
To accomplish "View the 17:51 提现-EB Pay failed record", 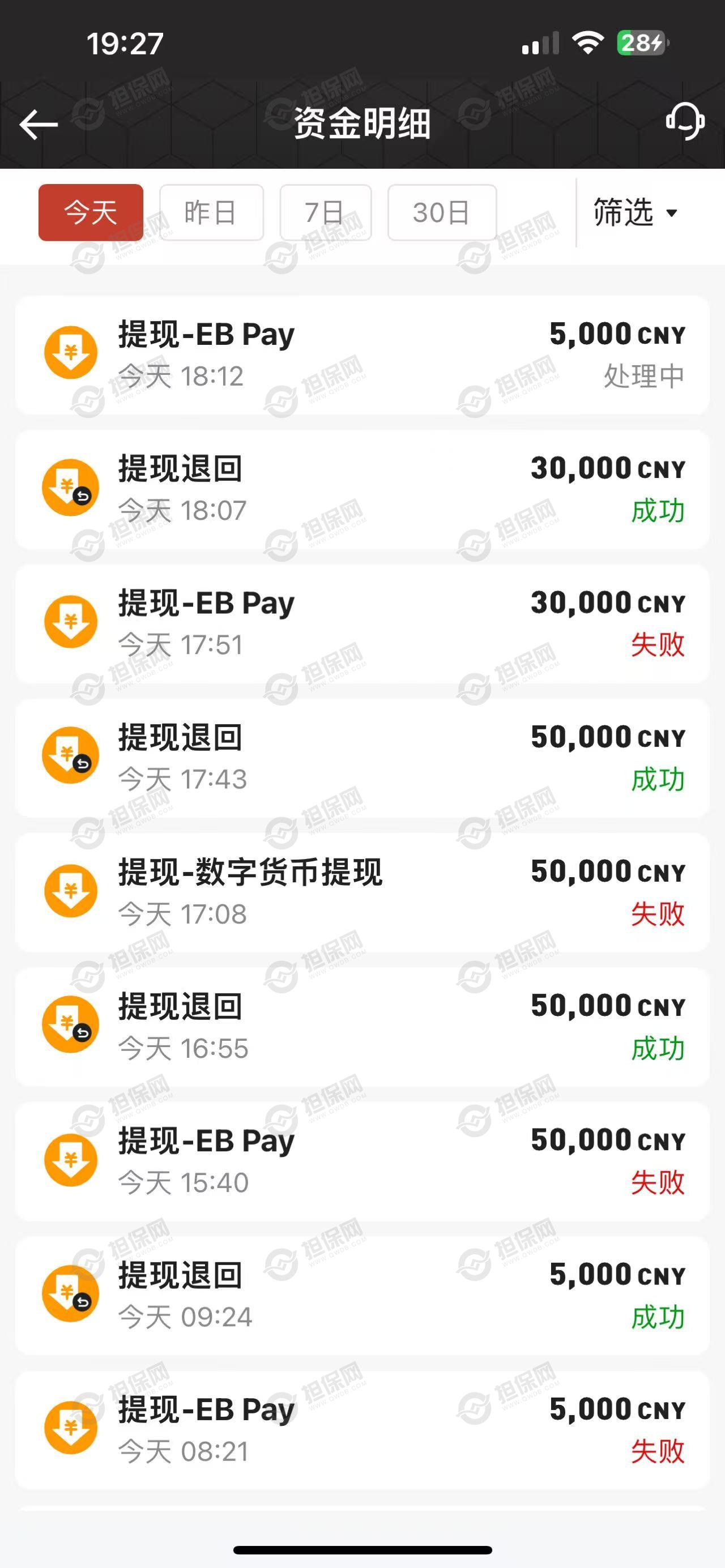I will [x=362, y=624].
